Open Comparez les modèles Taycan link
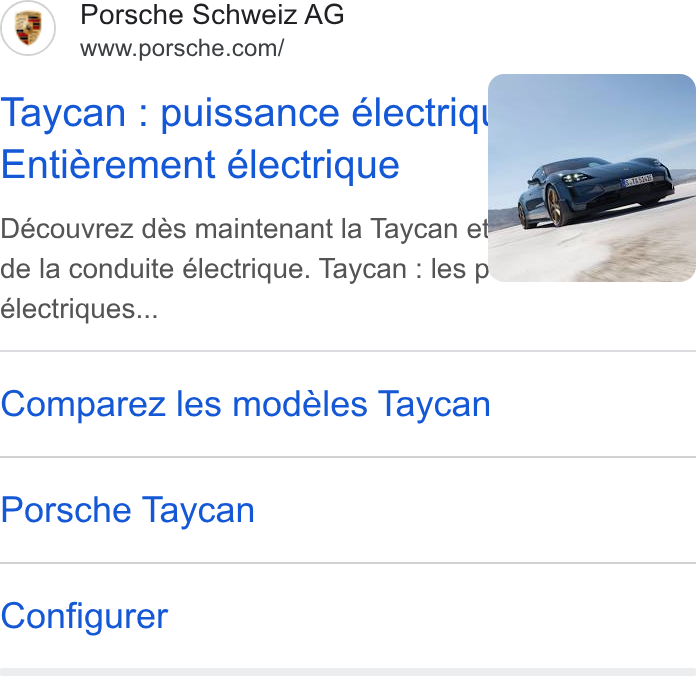Image resolution: width=696 pixels, height=676 pixels. pos(245,404)
